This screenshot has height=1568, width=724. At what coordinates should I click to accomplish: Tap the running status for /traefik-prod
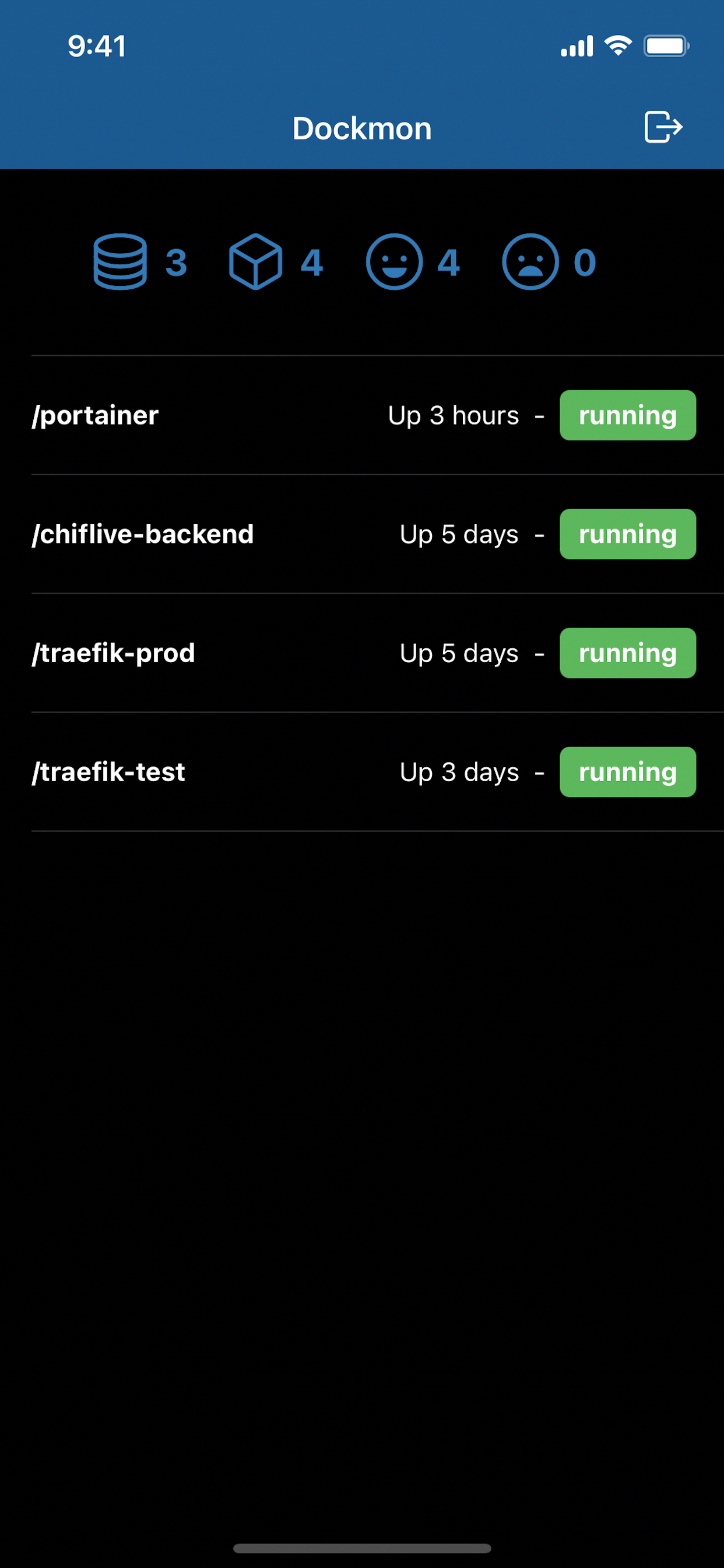[627, 653]
